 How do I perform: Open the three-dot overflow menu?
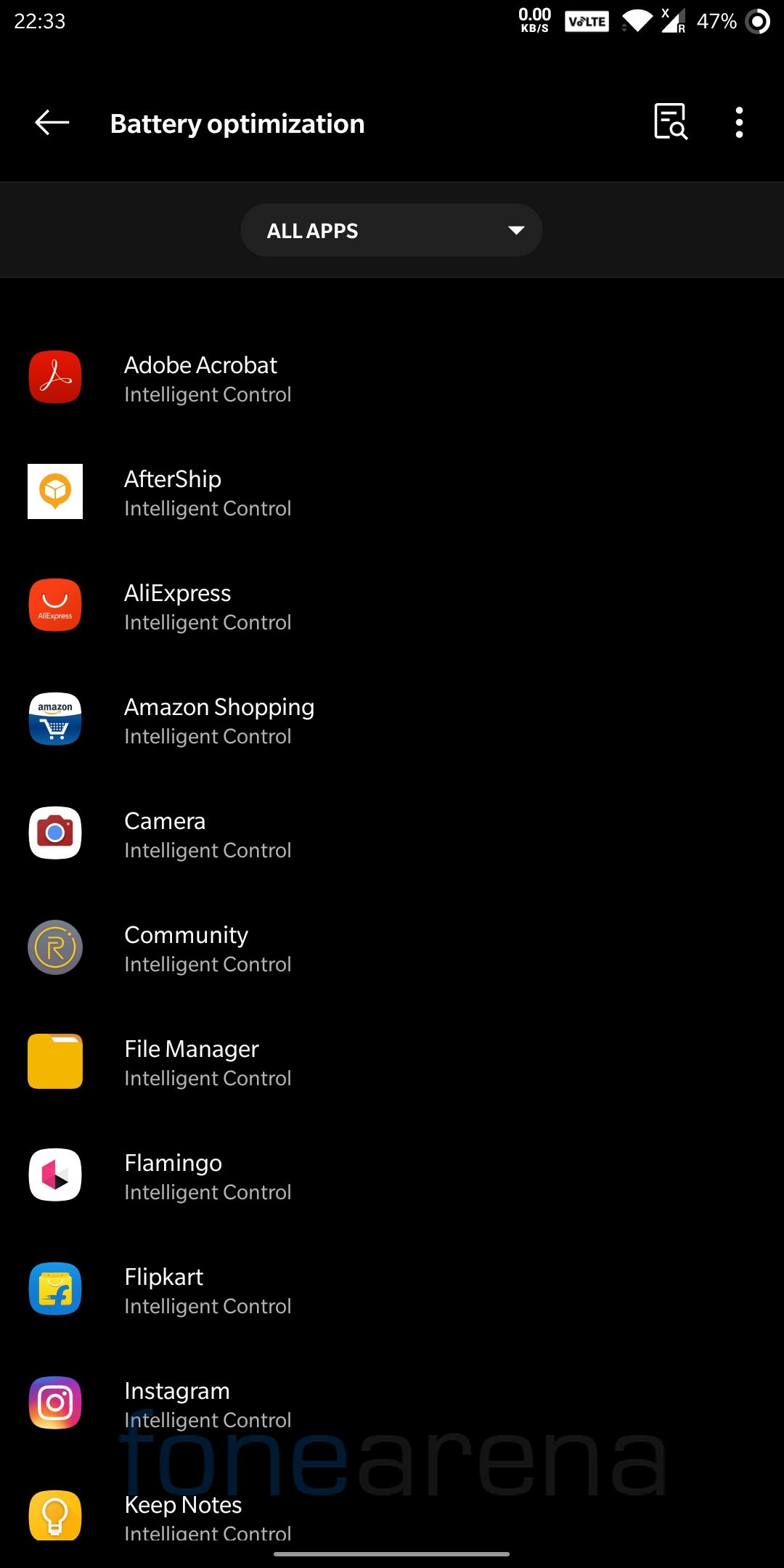[x=739, y=123]
